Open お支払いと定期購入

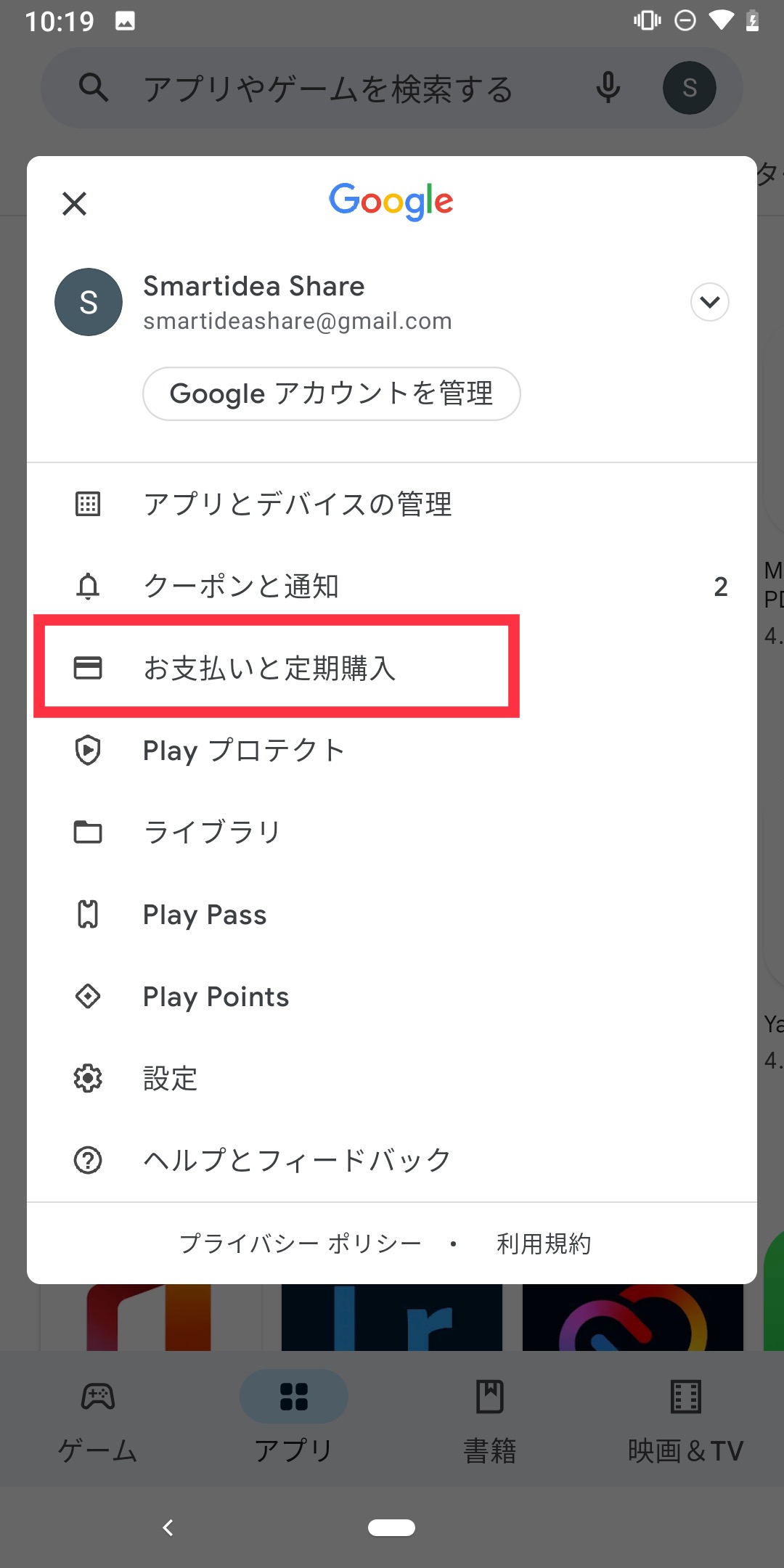point(270,668)
